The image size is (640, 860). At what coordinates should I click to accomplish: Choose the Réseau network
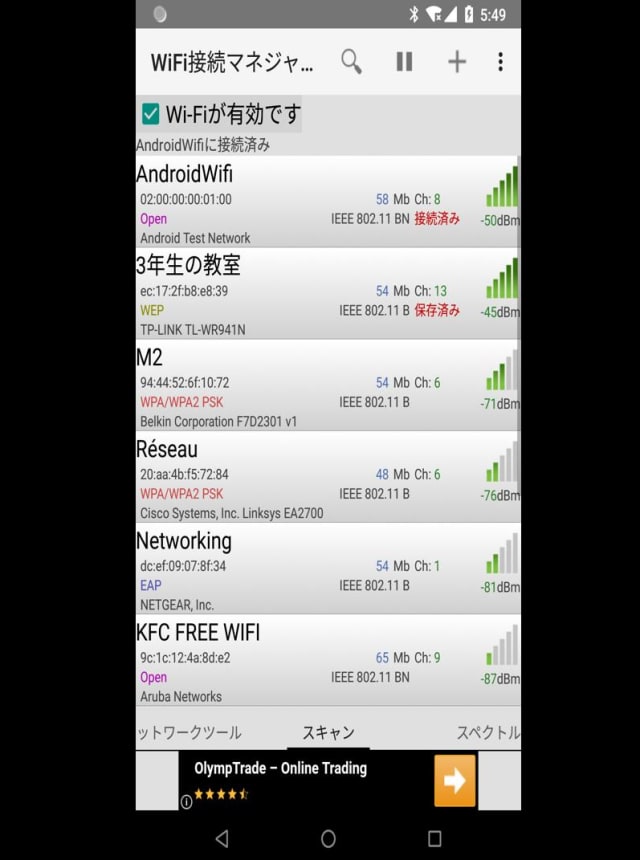[300, 478]
